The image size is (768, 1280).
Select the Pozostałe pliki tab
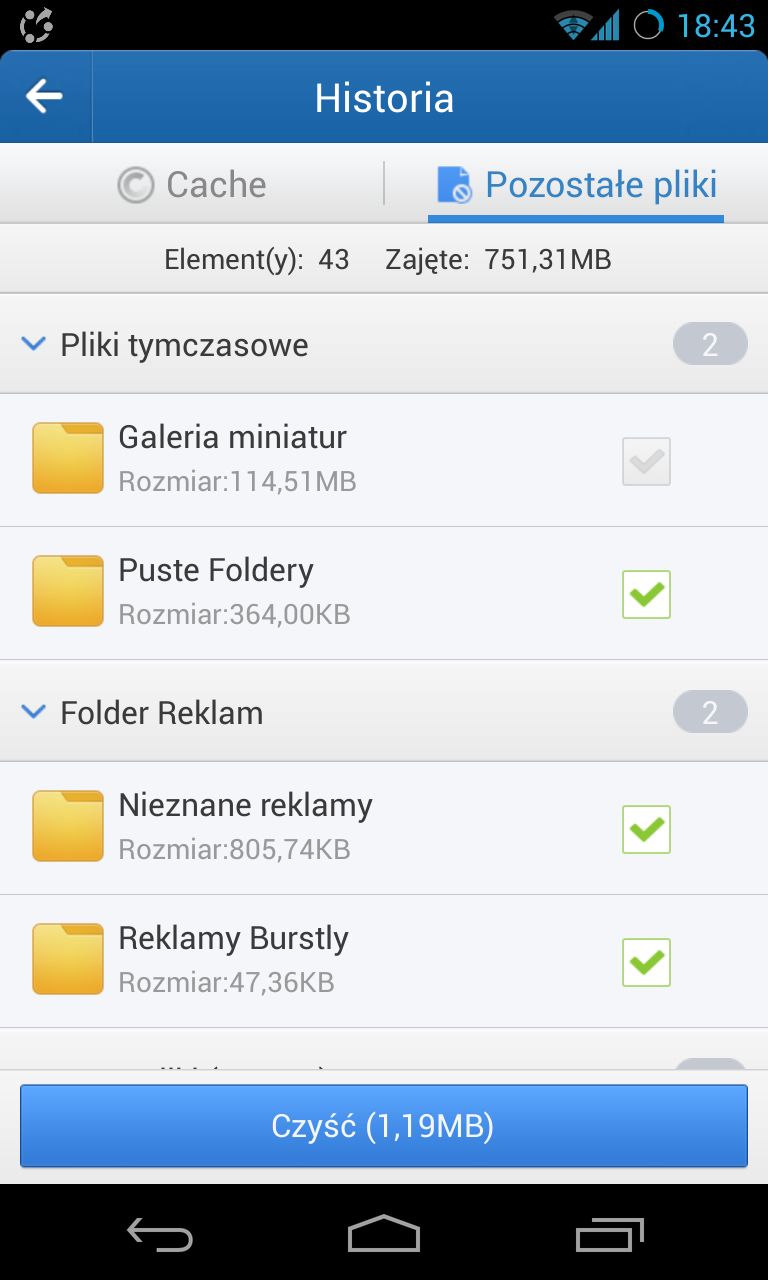tap(576, 184)
